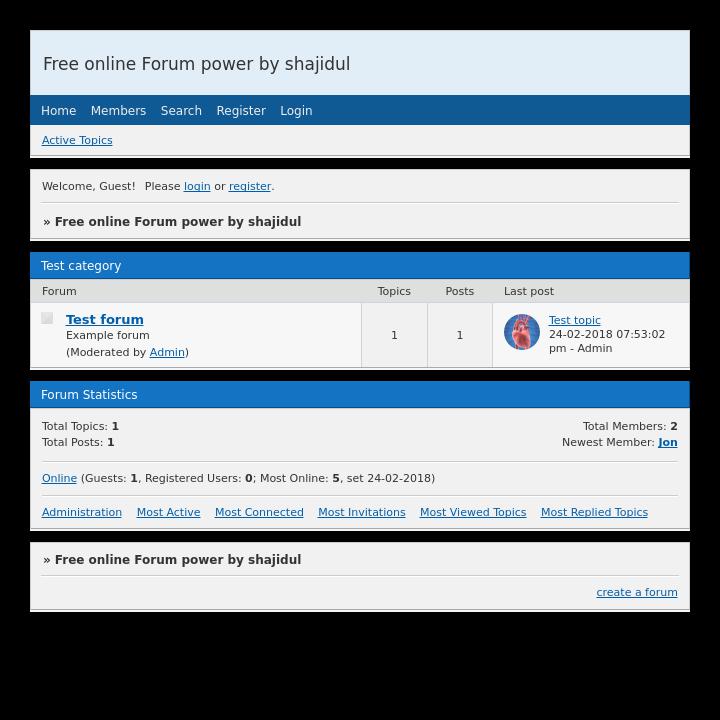Open the Test forum
The width and height of the screenshot is (720, 720).
105,319
